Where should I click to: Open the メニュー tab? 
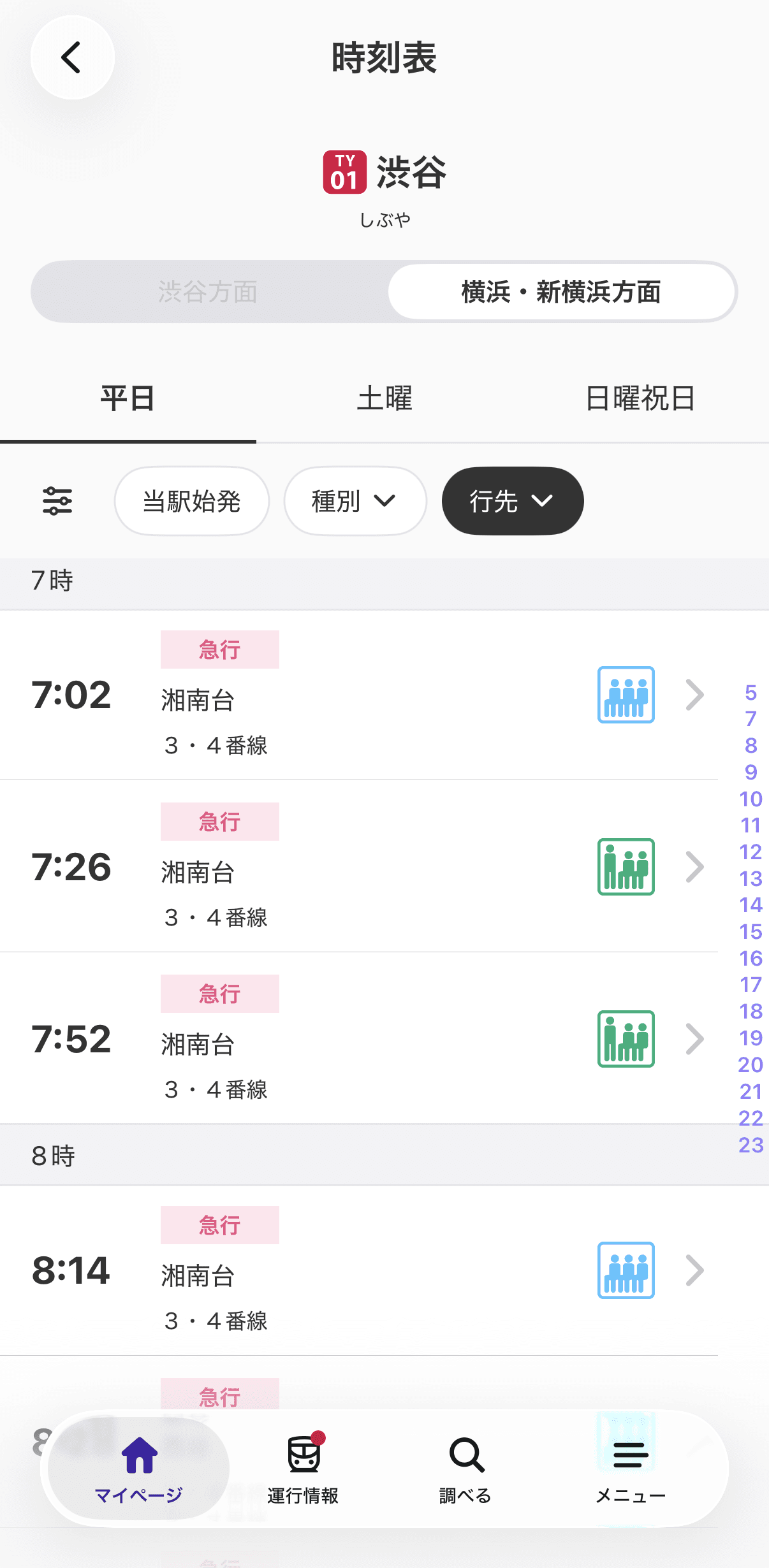tap(631, 1469)
